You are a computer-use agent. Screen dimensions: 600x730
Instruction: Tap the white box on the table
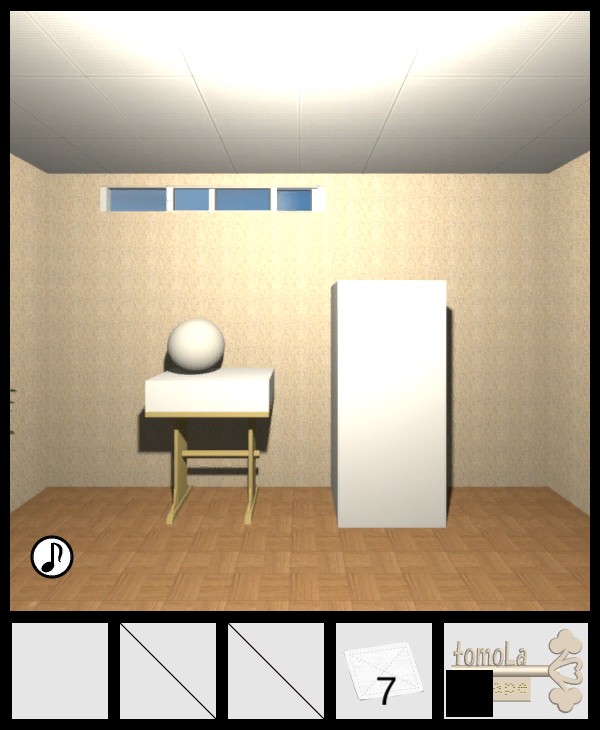[209, 392]
